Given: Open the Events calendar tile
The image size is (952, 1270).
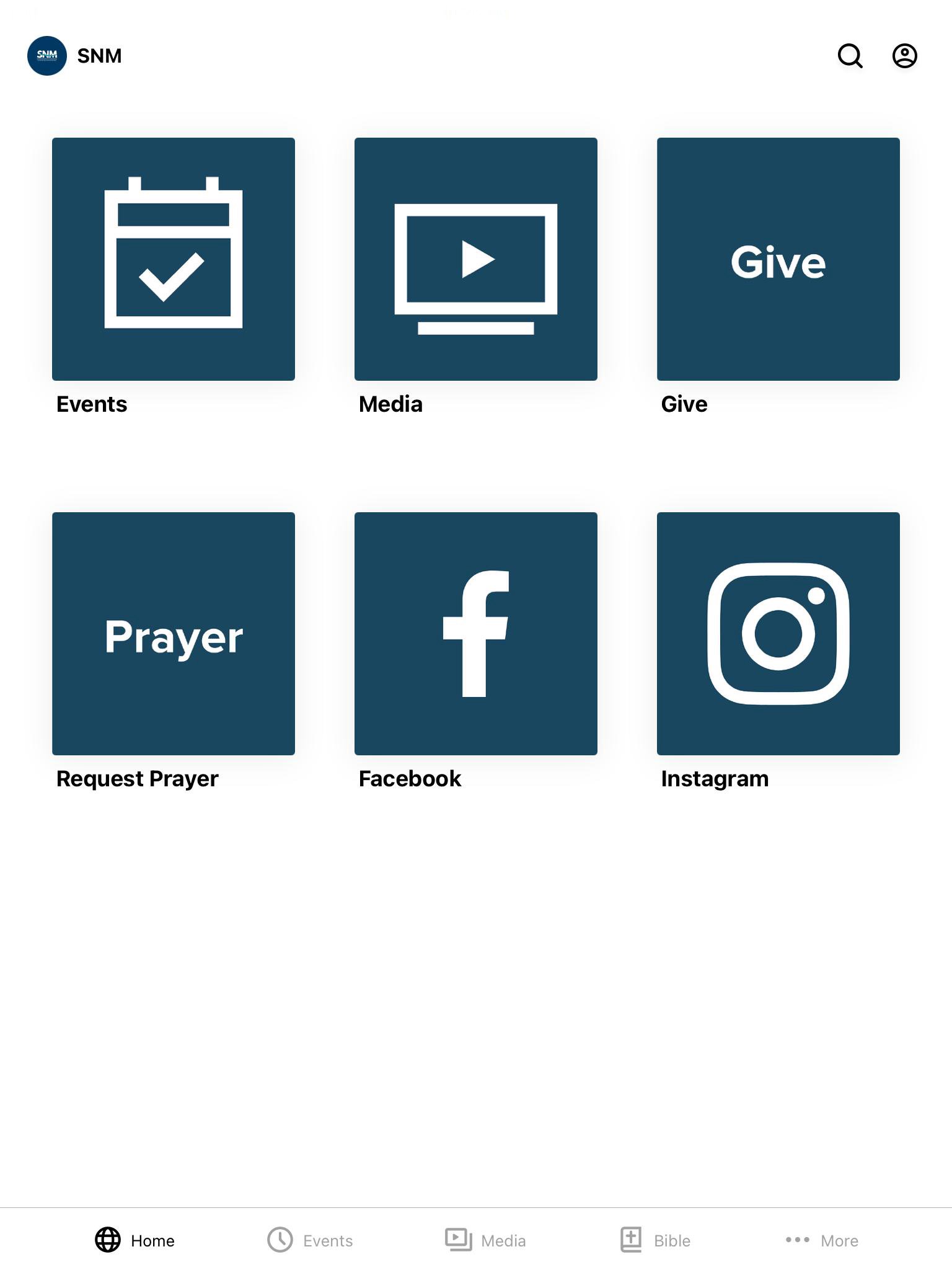Looking at the screenshot, I should point(174,259).
